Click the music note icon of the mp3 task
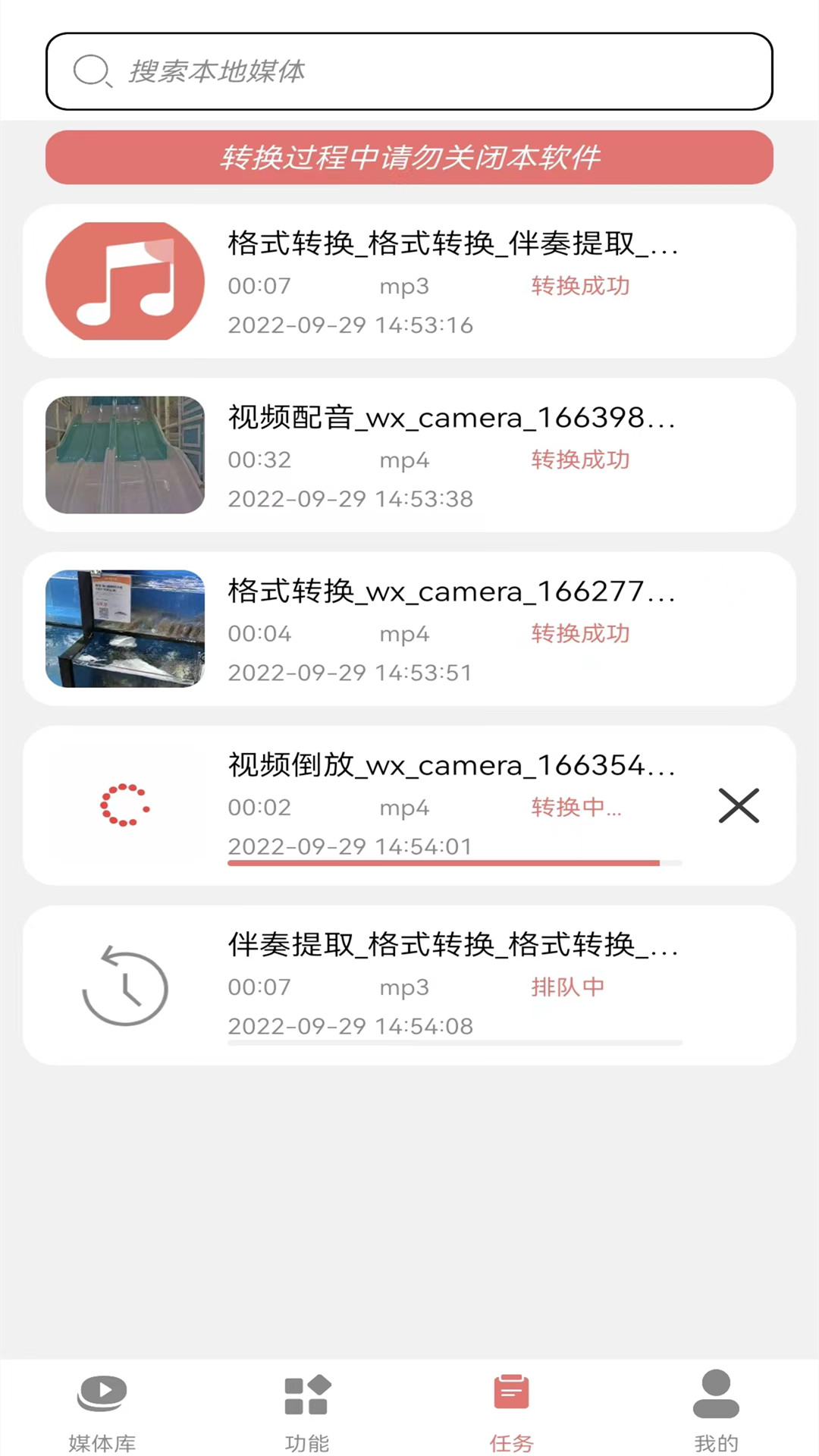The image size is (819, 1456). click(x=124, y=281)
